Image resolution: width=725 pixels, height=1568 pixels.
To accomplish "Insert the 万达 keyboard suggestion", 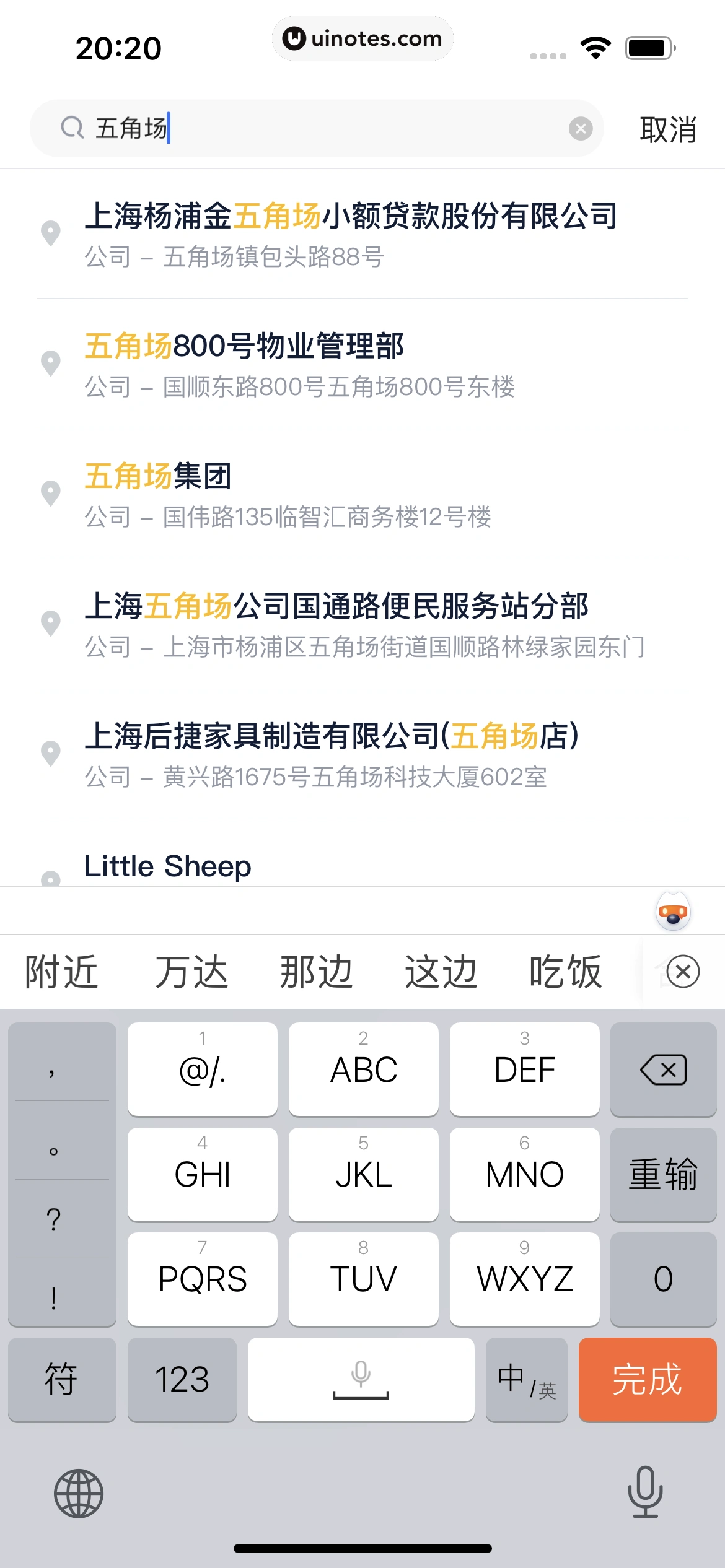I will 191,972.
